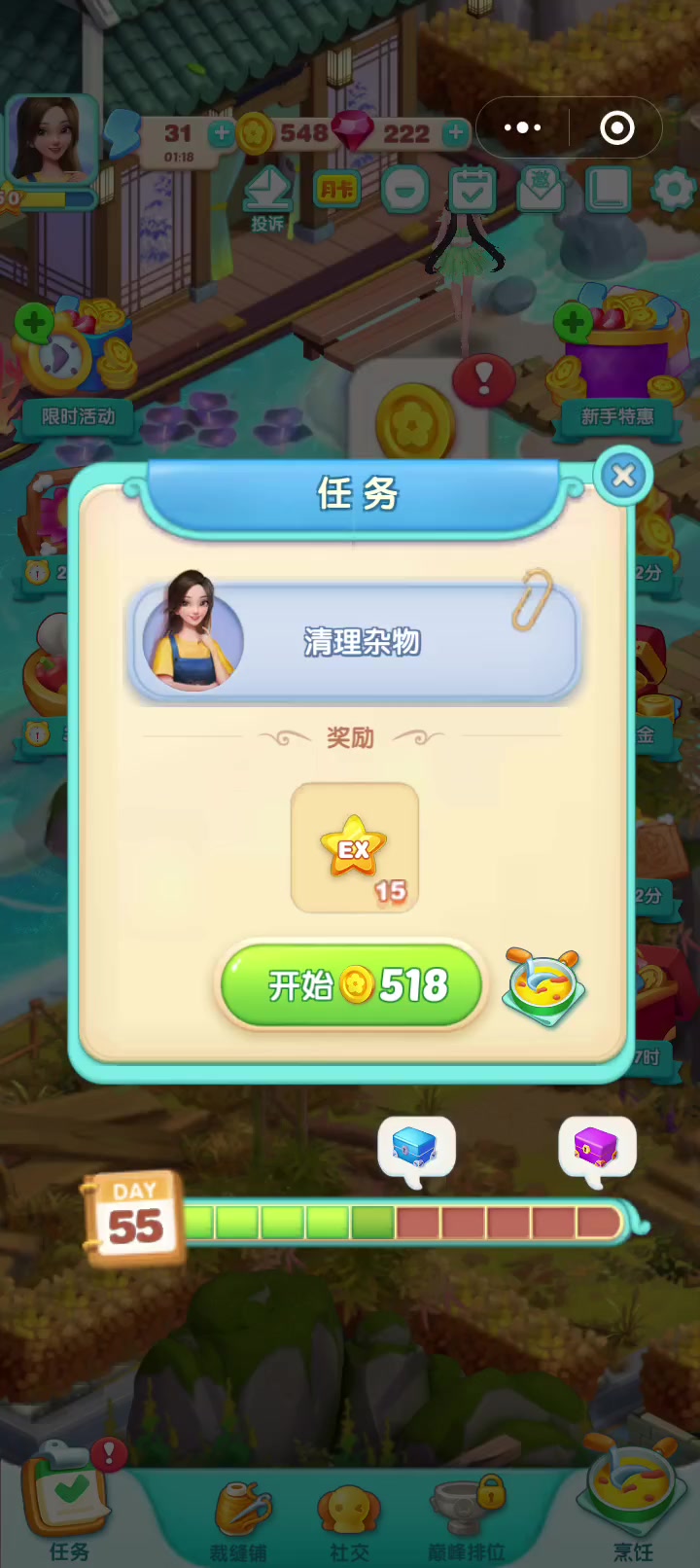Image resolution: width=700 pixels, height=1568 pixels.
Task: Open the purple treasure chest reward
Action: (x=597, y=1150)
